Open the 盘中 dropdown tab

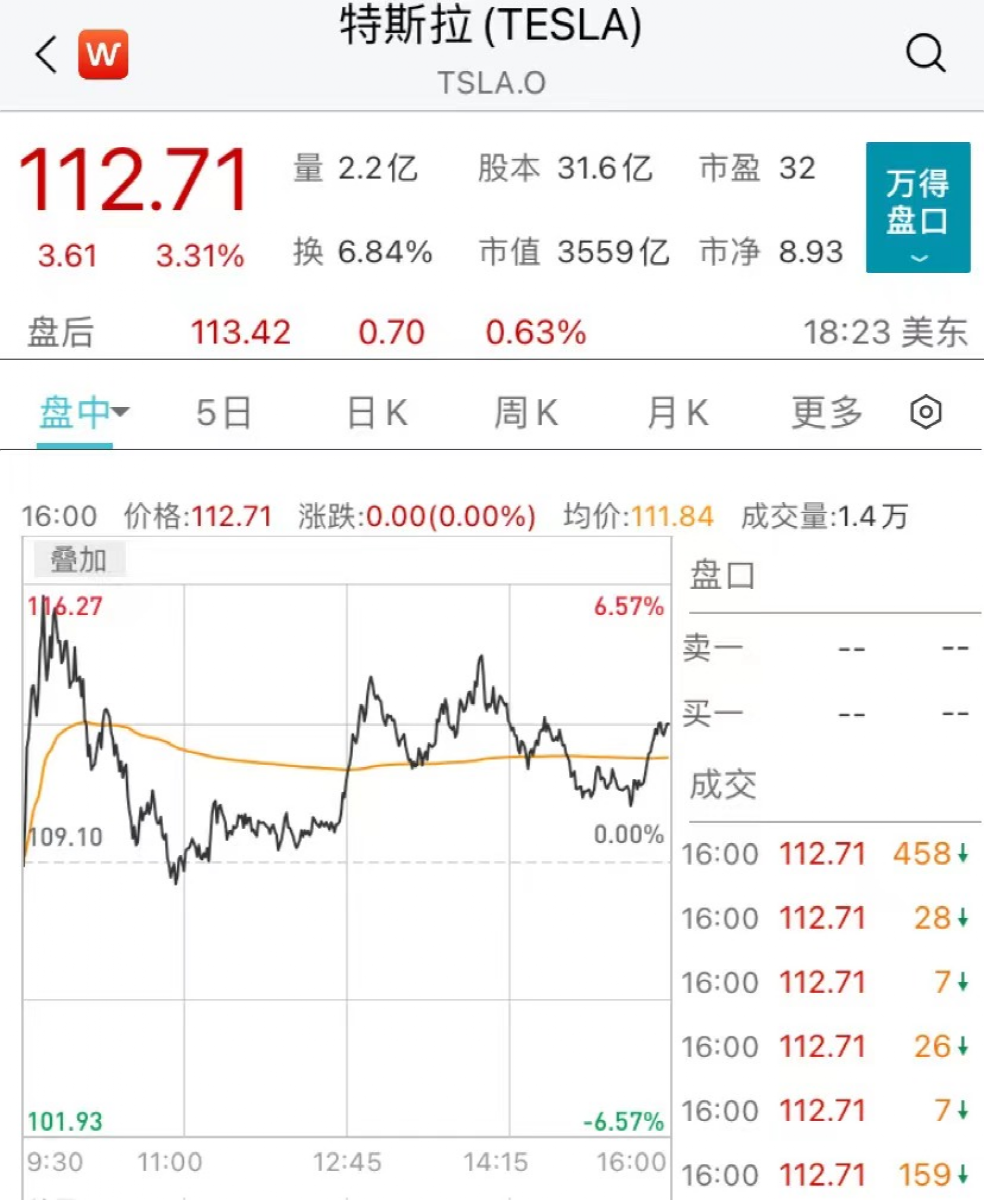click(x=84, y=412)
